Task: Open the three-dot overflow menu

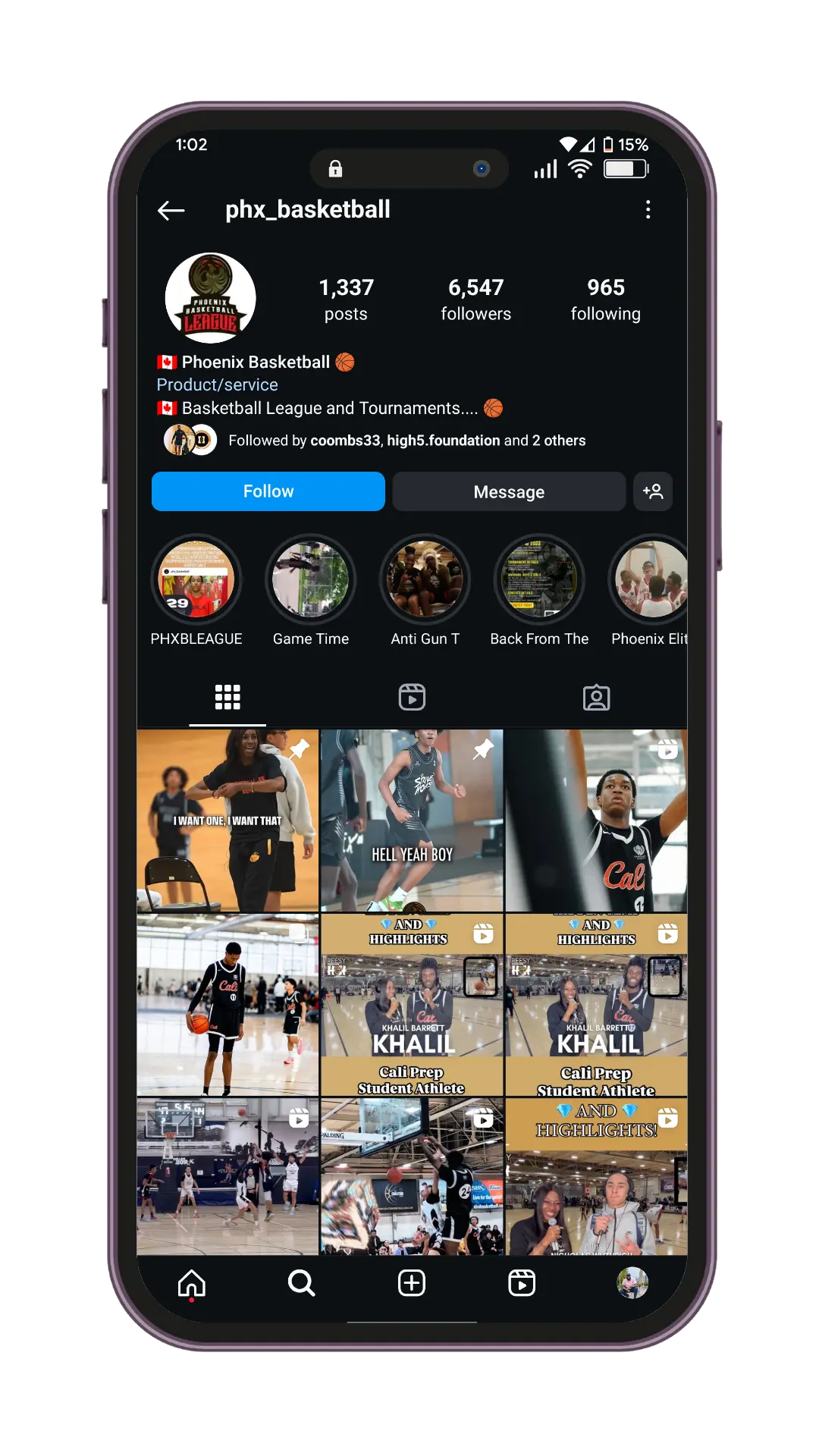Action: coord(648,210)
